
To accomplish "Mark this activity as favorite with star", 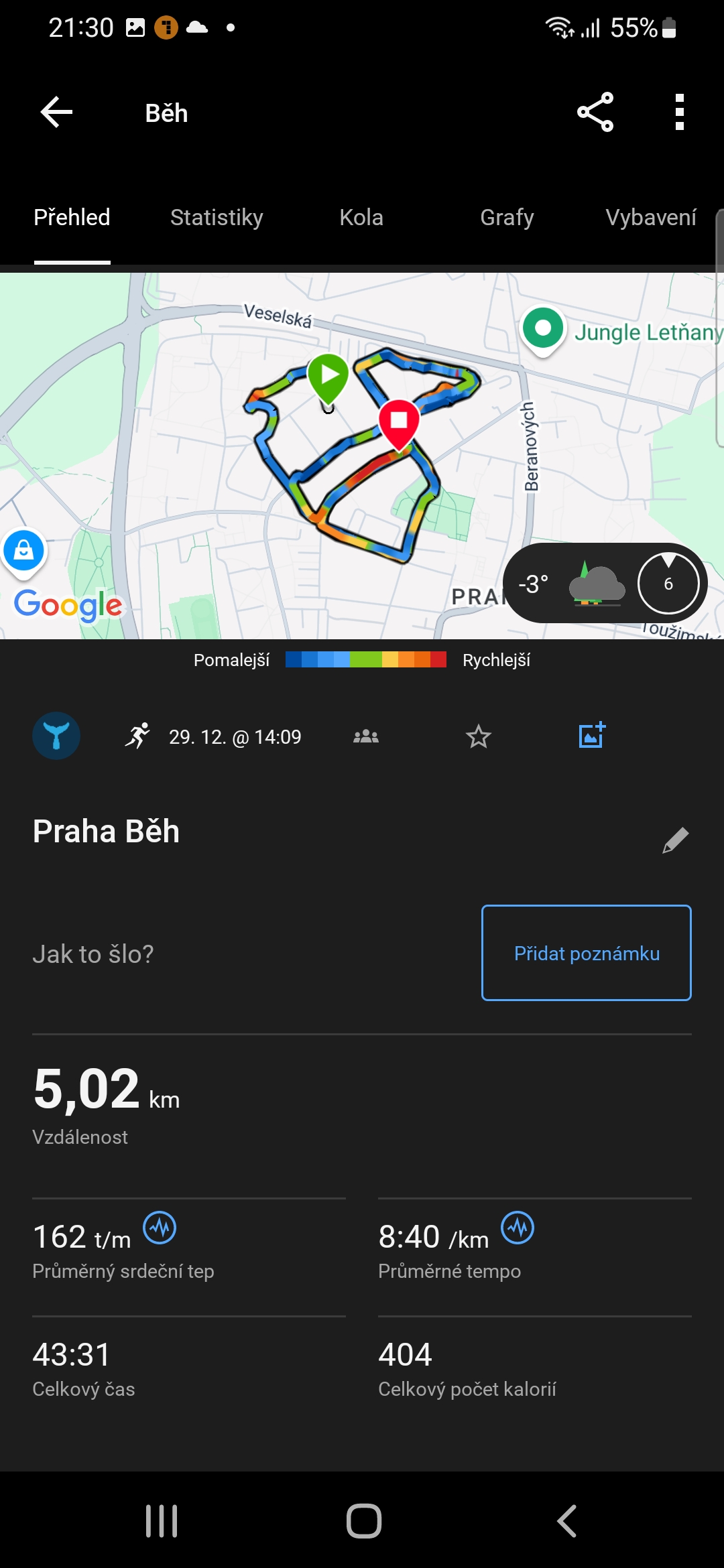I will click(x=479, y=736).
